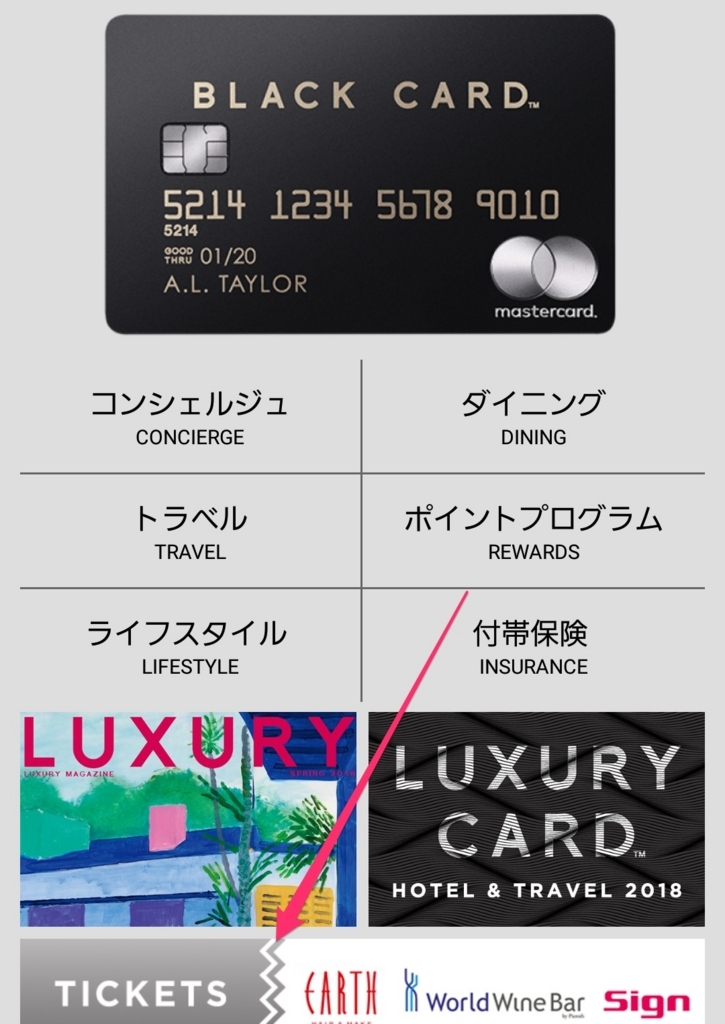Image resolution: width=725 pixels, height=1024 pixels.
Task: Open the ダイニング Dining section
Action: [533, 417]
